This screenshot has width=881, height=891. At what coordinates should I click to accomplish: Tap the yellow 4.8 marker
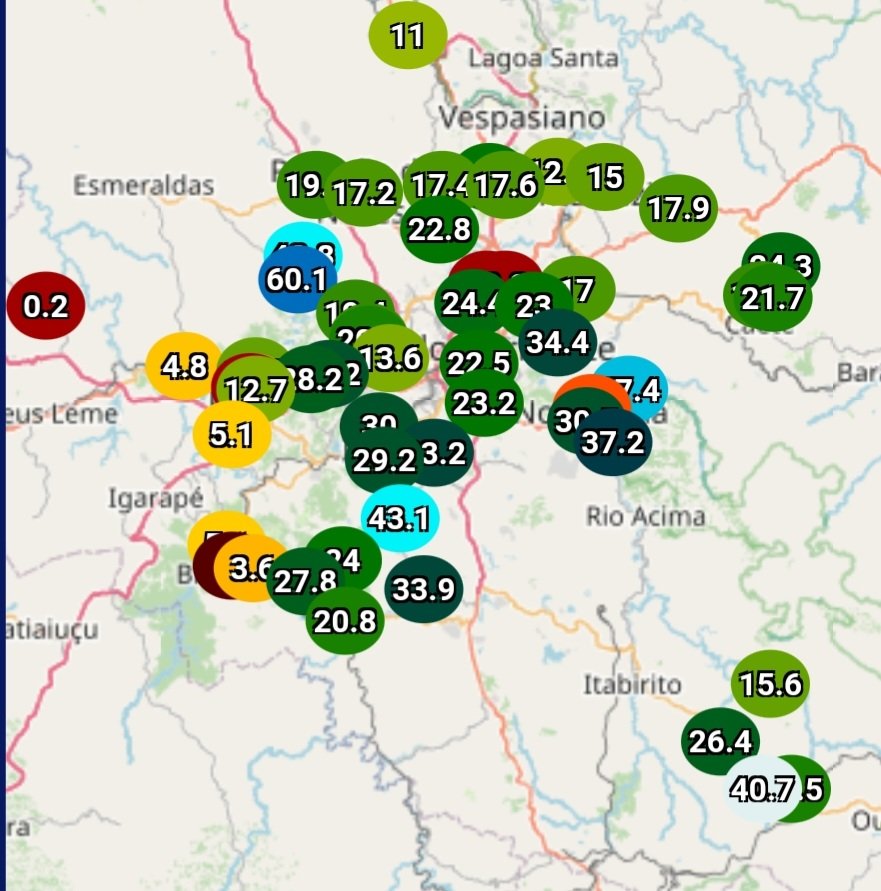[184, 367]
